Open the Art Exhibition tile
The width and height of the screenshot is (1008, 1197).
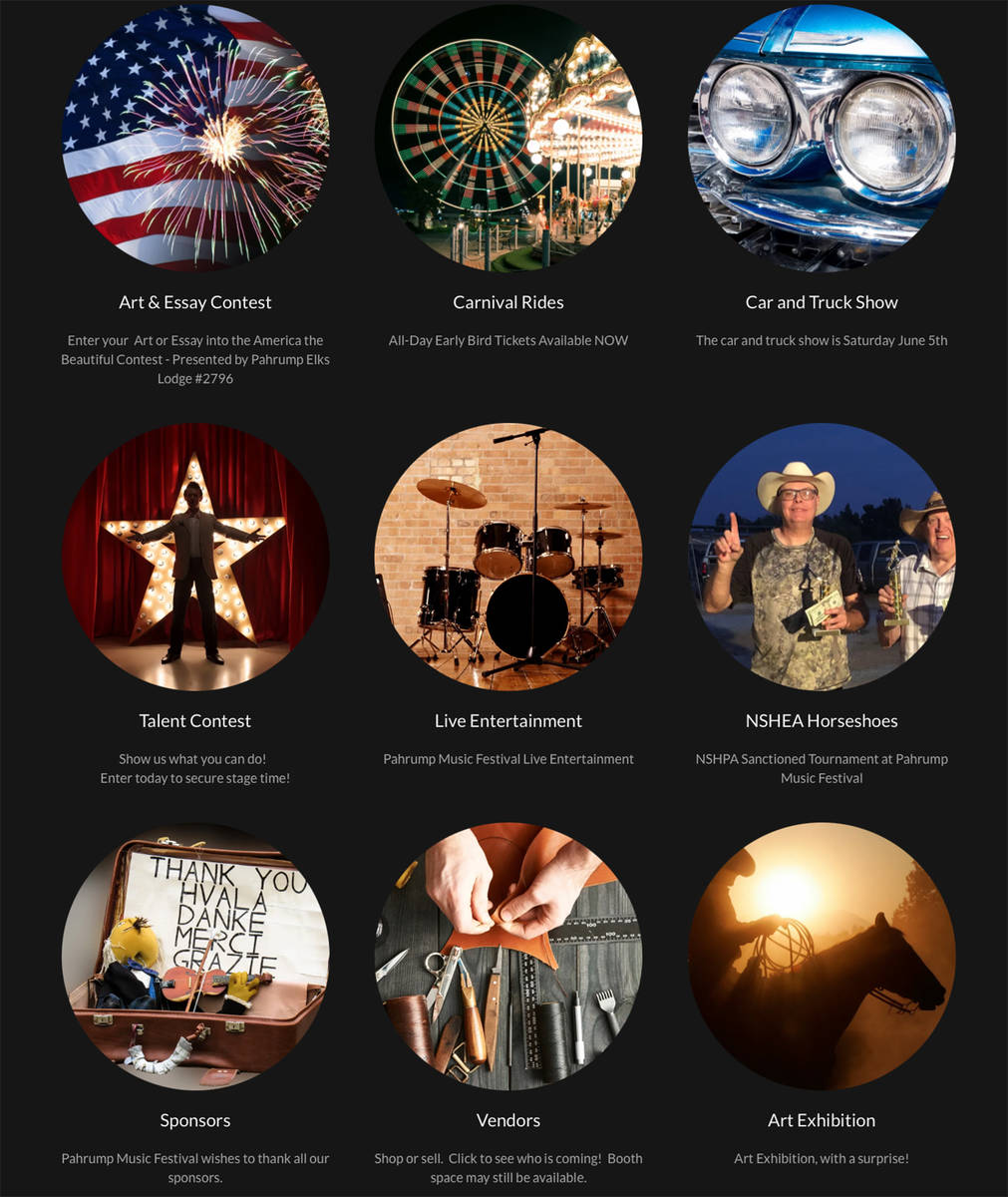pos(822,956)
